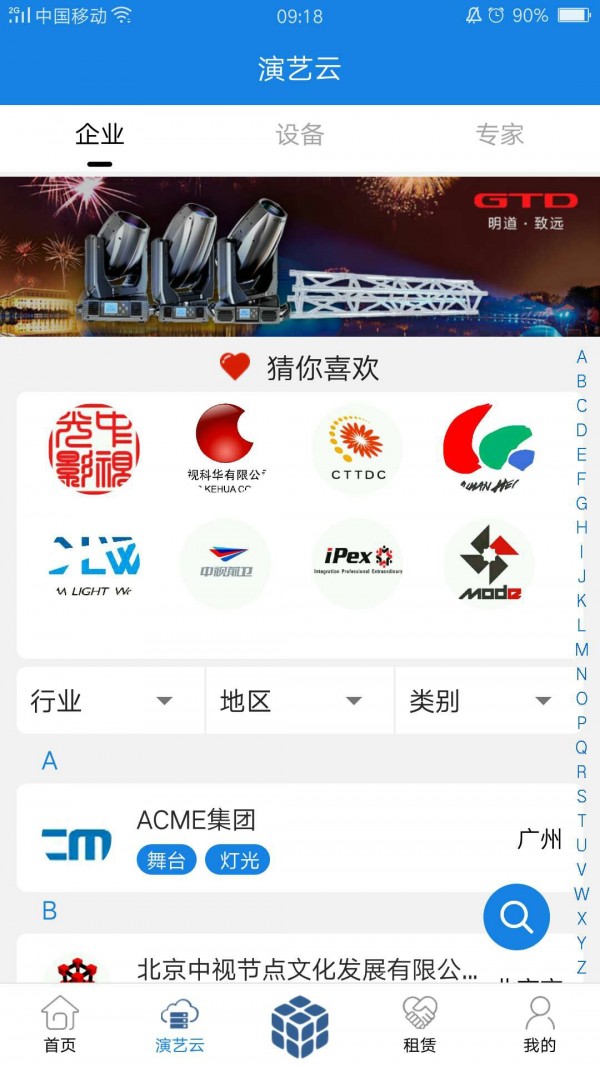Switch to the 租赁 tab

pyautogui.click(x=420, y=1025)
